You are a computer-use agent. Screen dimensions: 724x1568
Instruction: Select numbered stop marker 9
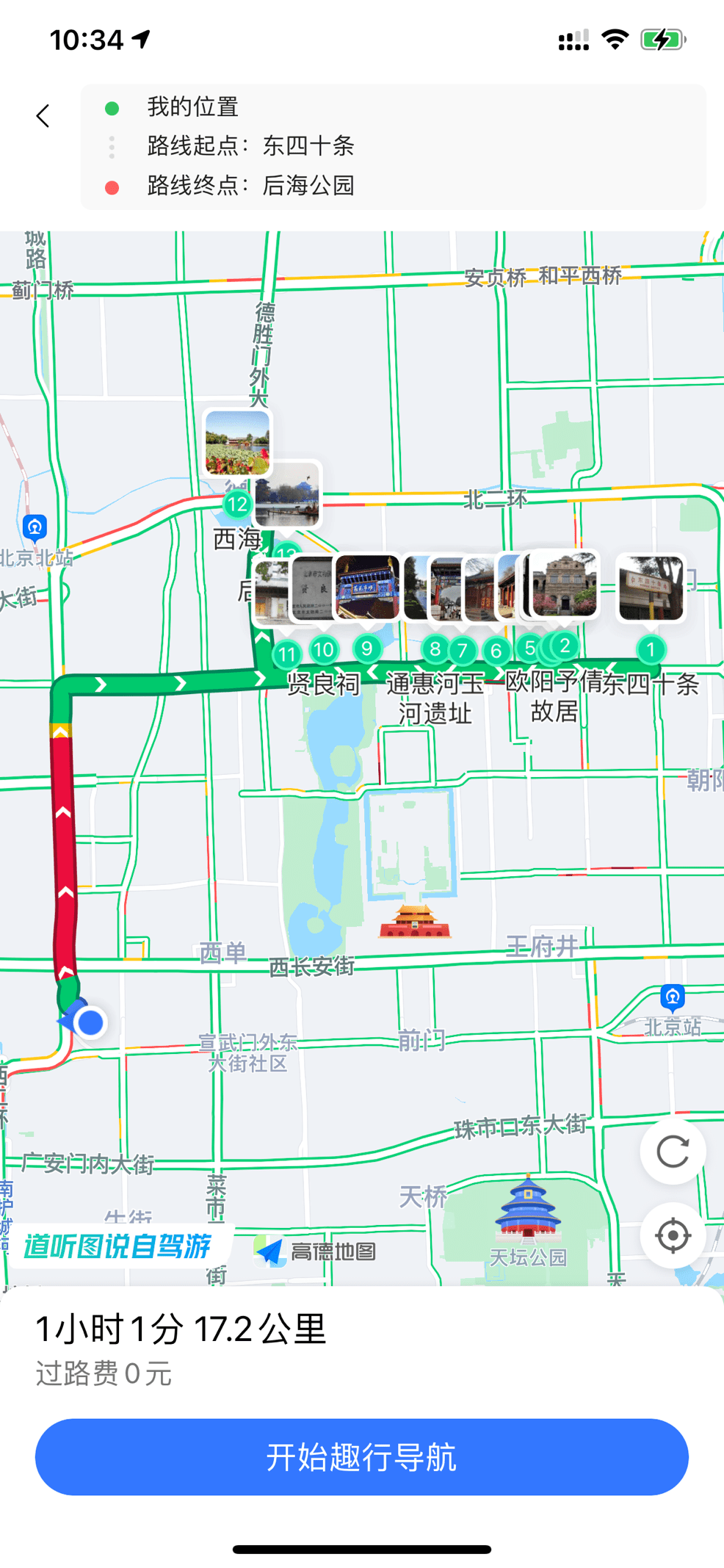click(366, 648)
